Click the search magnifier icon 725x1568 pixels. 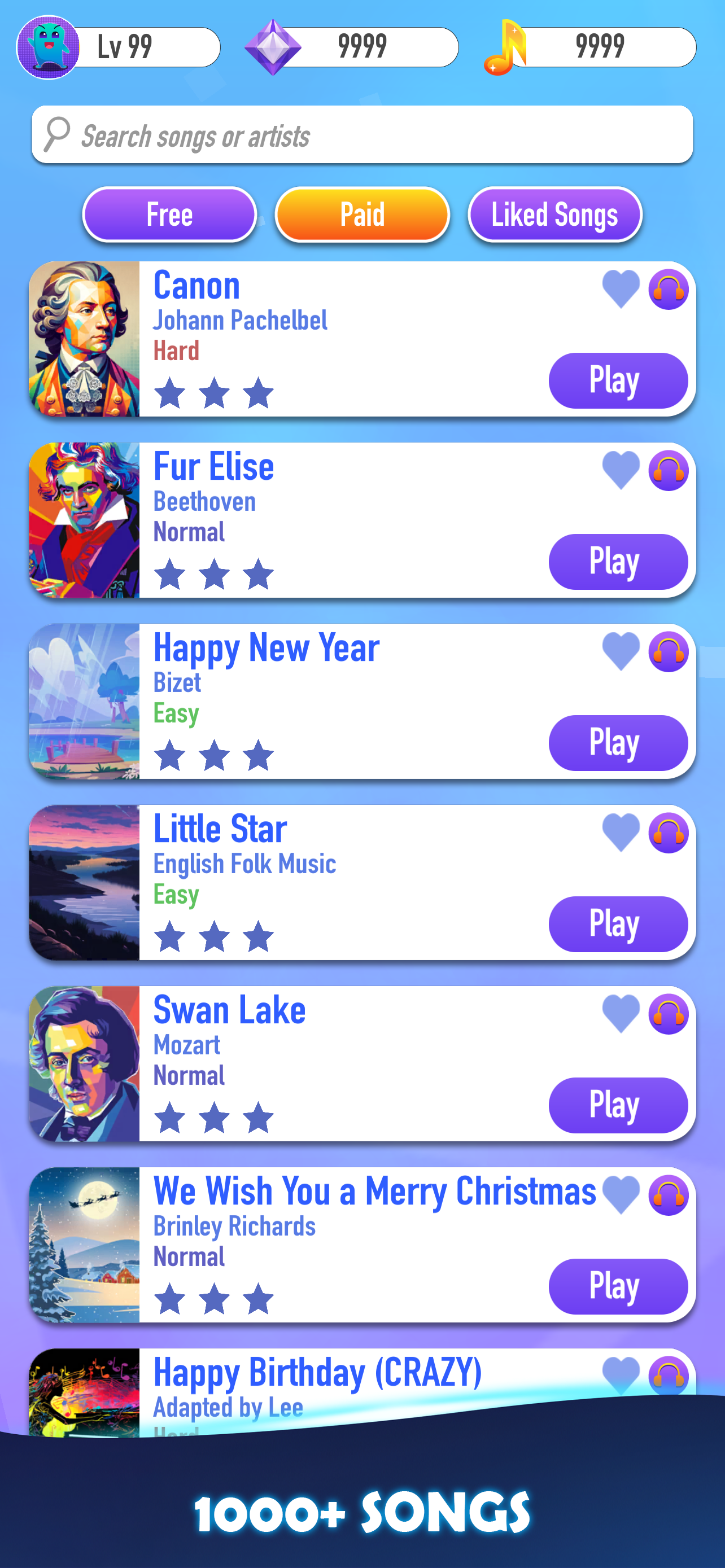(x=56, y=134)
